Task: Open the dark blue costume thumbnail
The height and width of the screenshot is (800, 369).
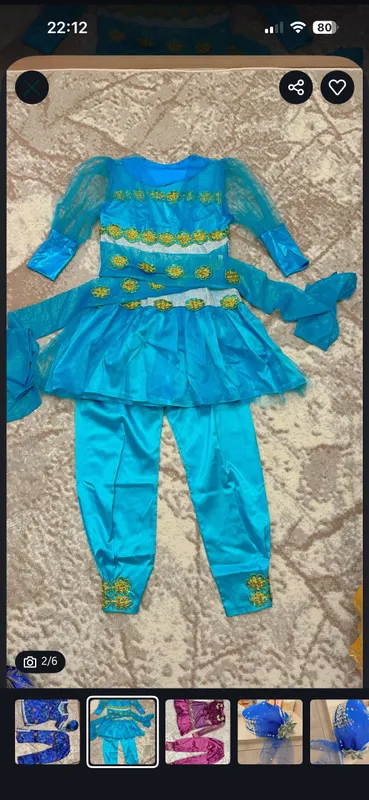Action: click(x=47, y=732)
